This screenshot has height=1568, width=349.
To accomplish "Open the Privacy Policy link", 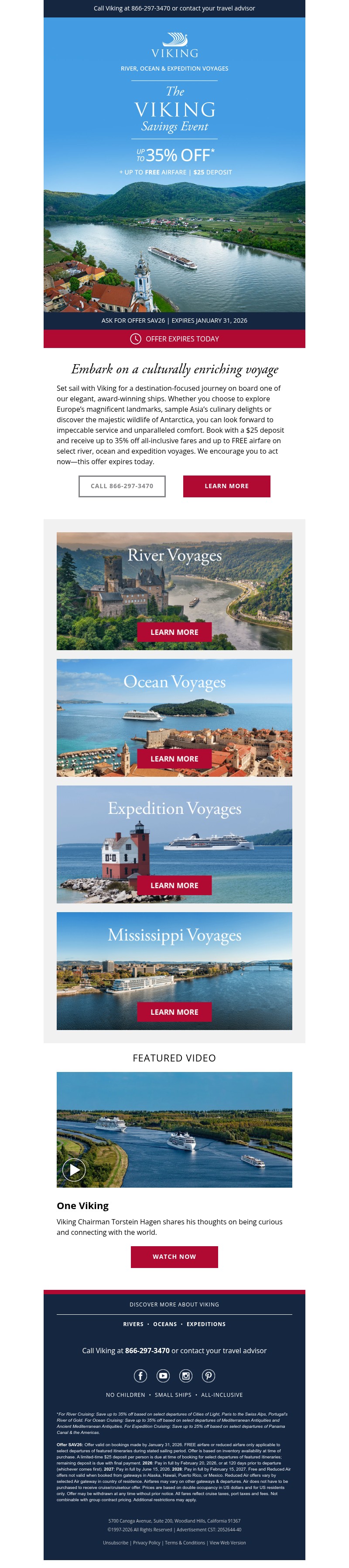I will (147, 1542).
